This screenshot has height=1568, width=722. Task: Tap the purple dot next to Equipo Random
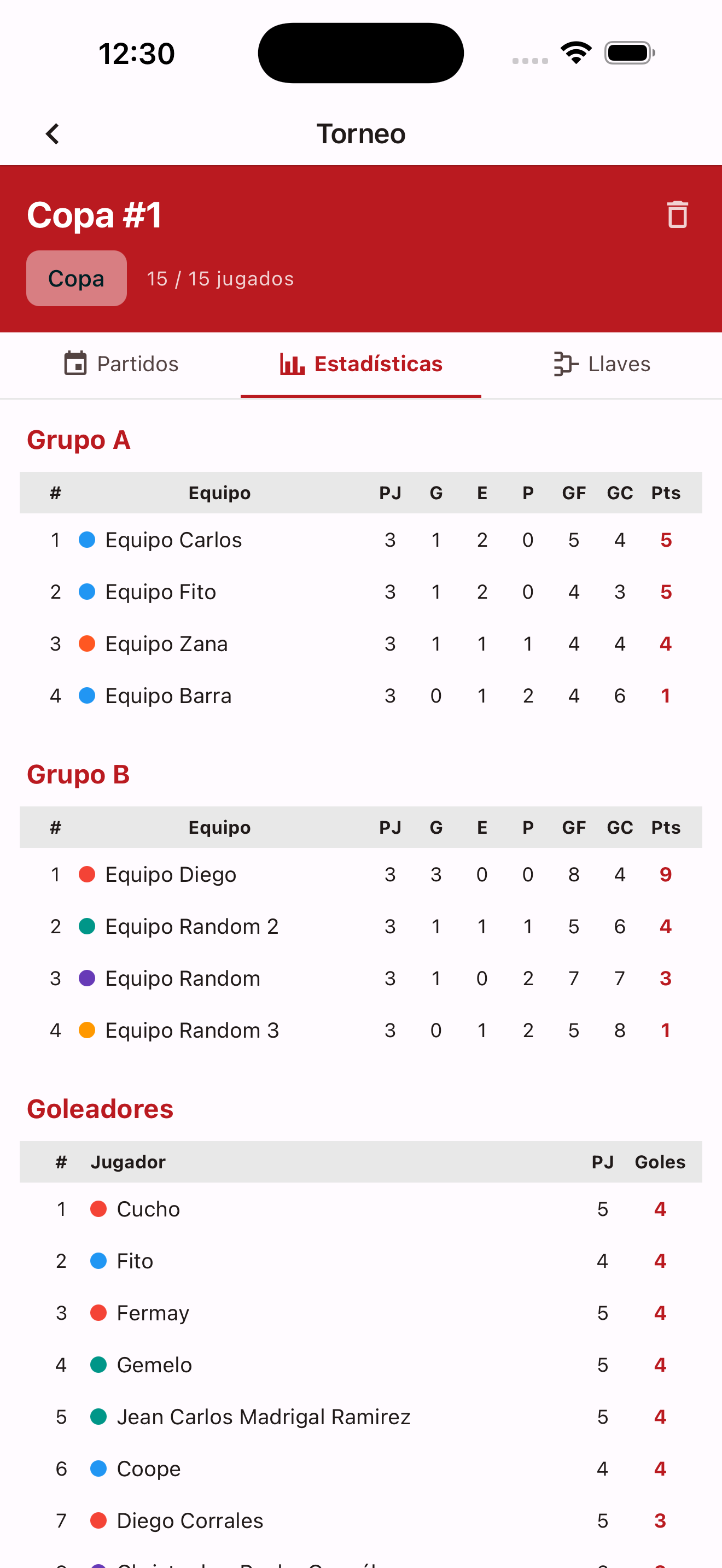coord(86,978)
